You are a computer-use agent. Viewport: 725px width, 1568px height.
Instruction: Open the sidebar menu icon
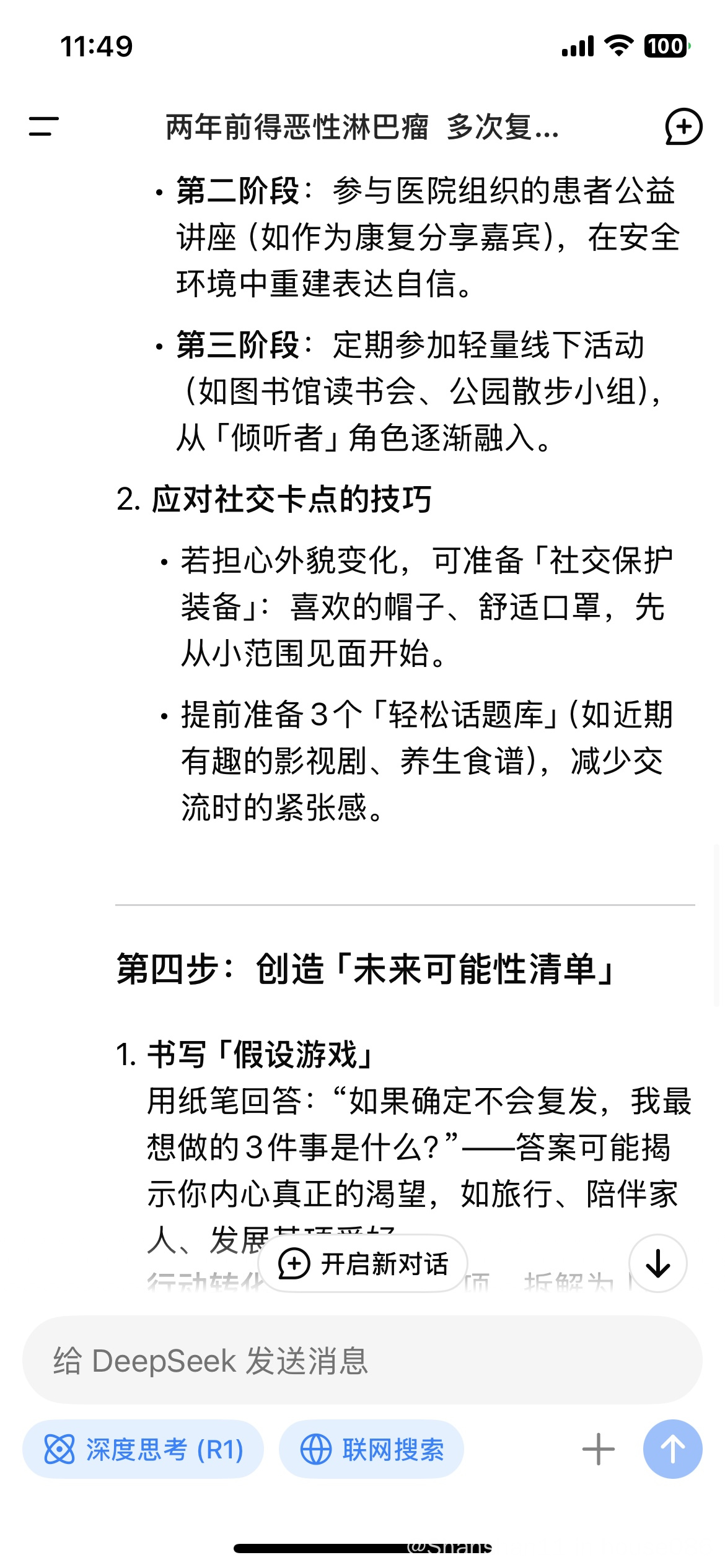tap(43, 126)
